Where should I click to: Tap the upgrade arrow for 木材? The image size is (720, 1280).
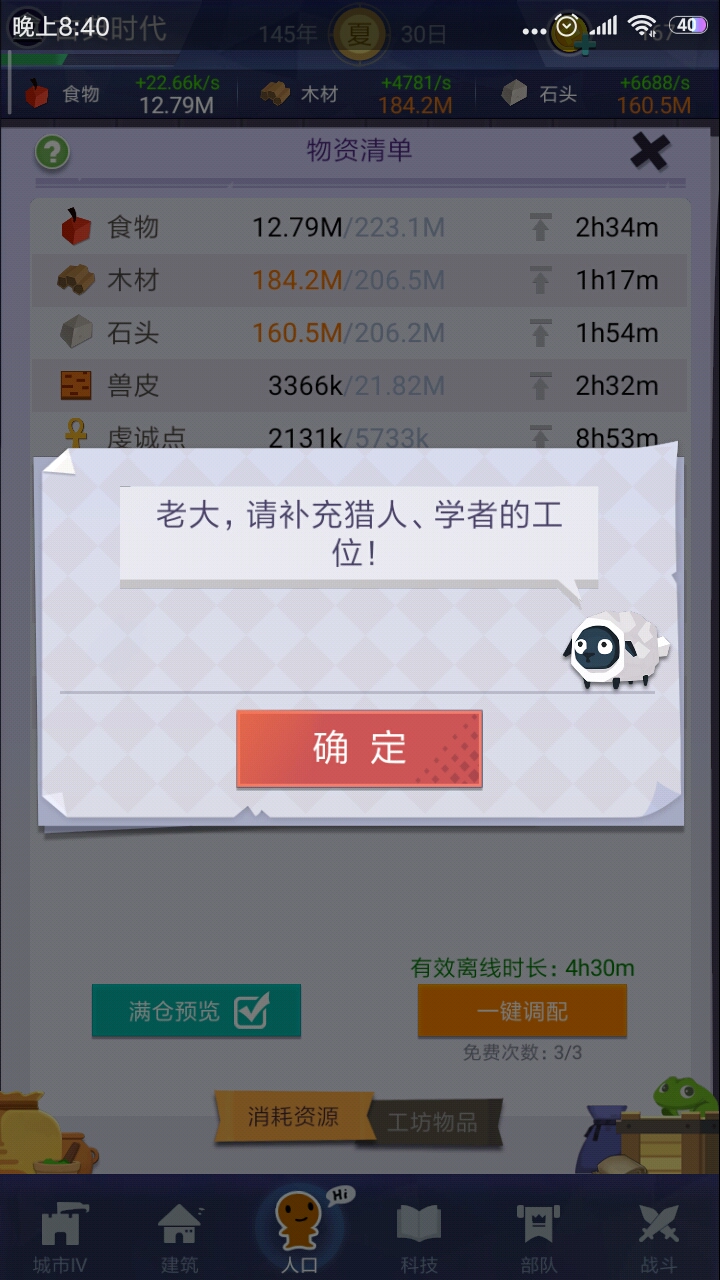tap(540, 280)
